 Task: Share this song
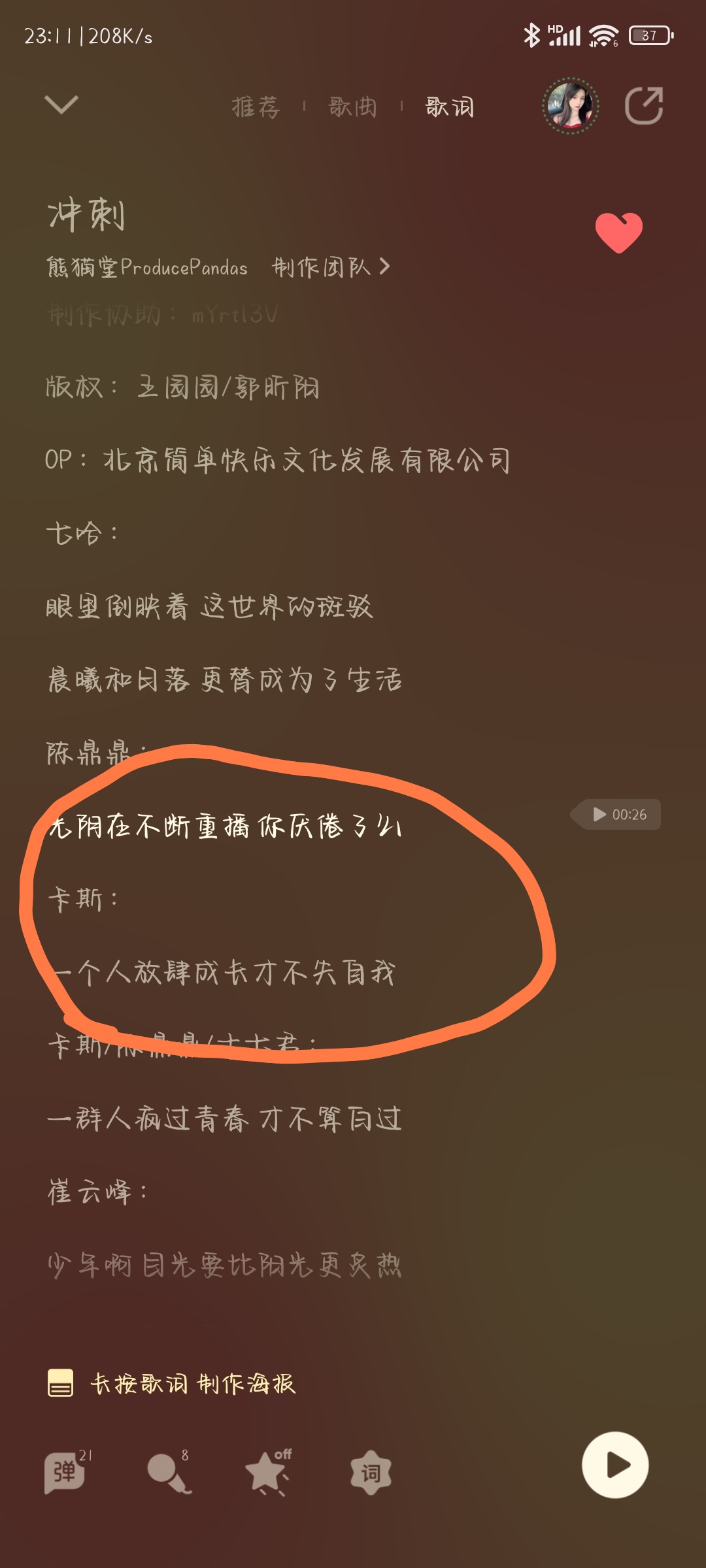[x=644, y=105]
